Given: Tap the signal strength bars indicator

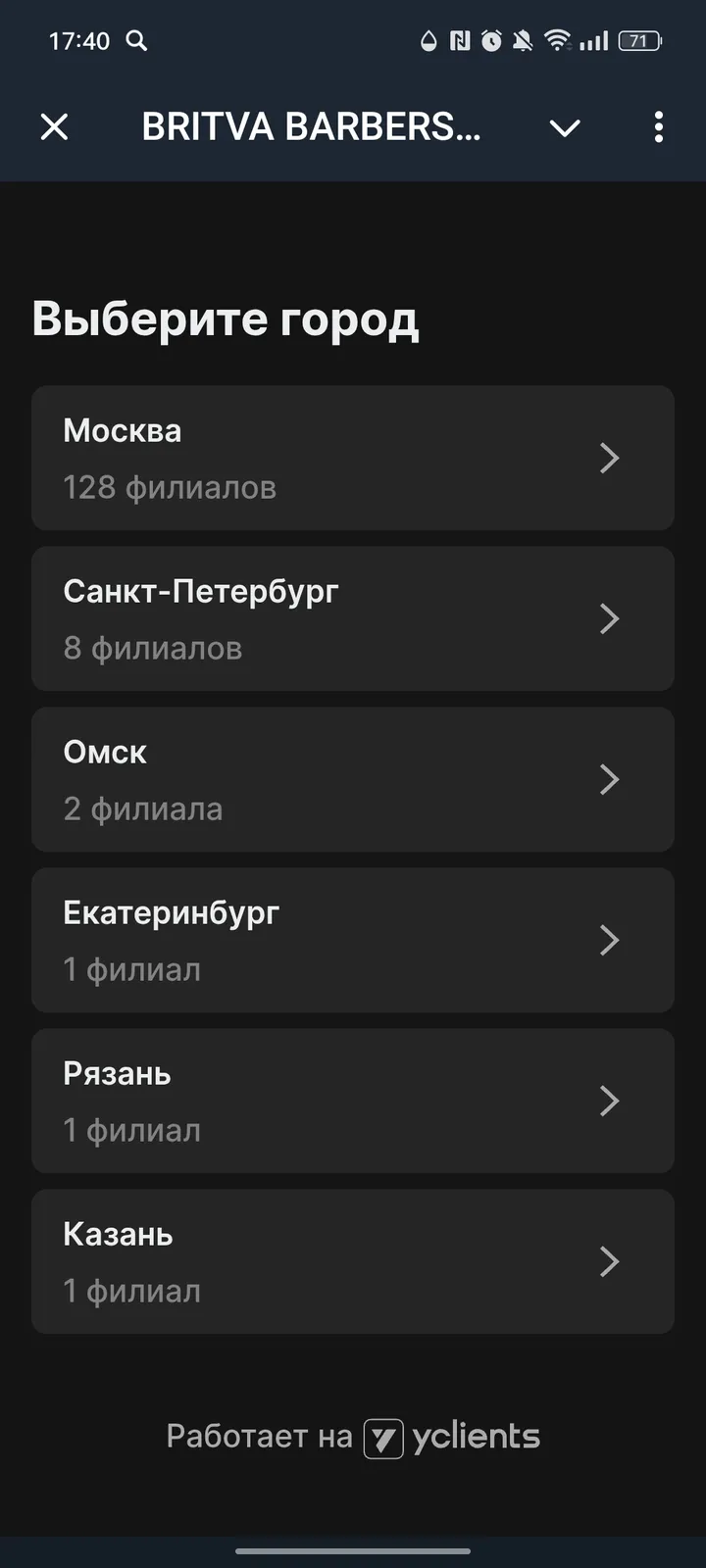Looking at the screenshot, I should [595, 41].
